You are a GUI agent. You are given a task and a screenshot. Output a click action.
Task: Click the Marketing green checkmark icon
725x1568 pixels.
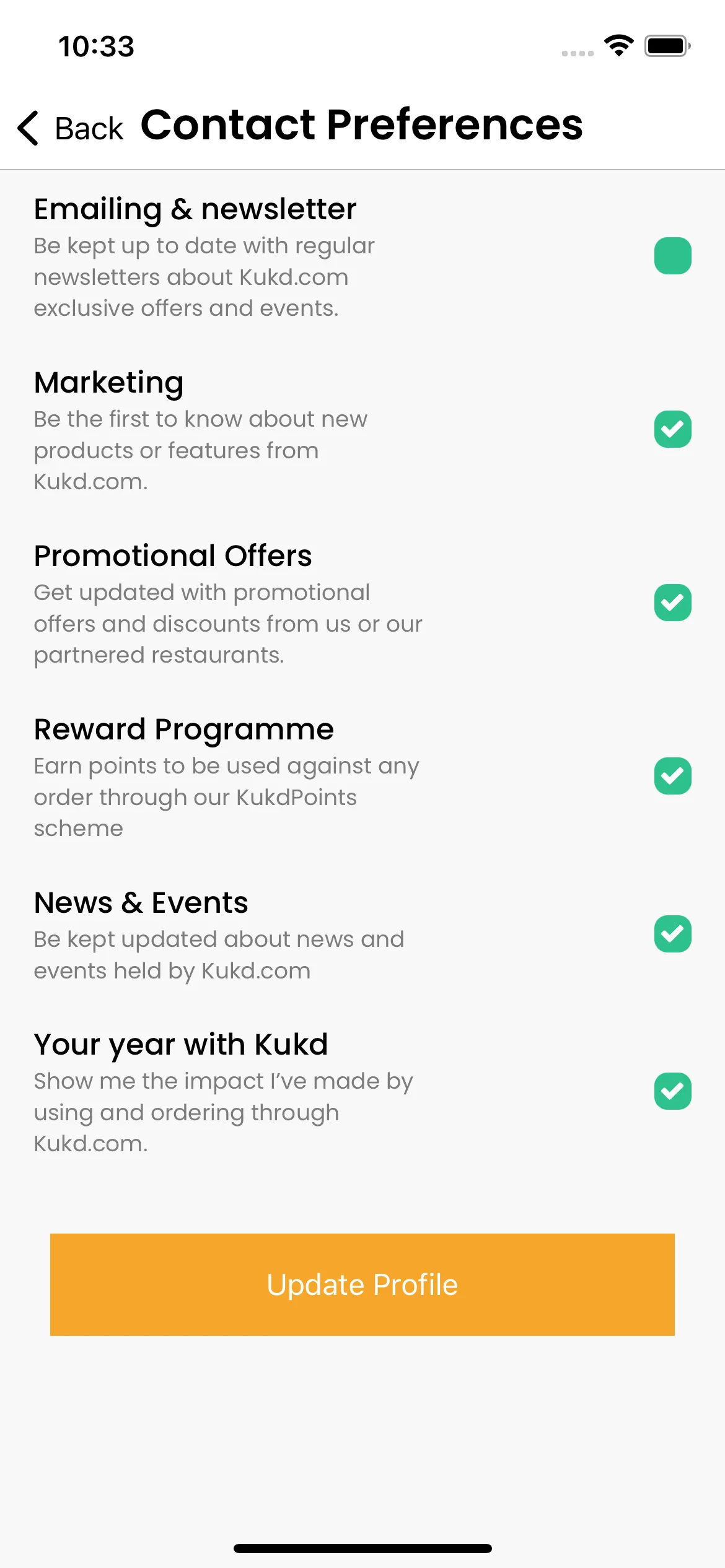click(672, 430)
